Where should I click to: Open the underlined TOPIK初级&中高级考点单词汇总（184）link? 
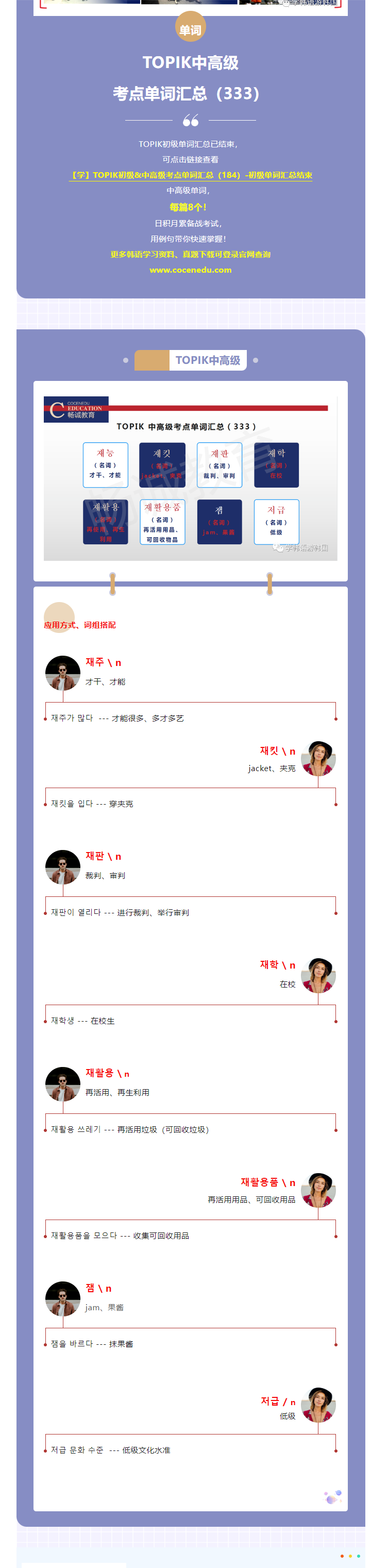coord(191,175)
